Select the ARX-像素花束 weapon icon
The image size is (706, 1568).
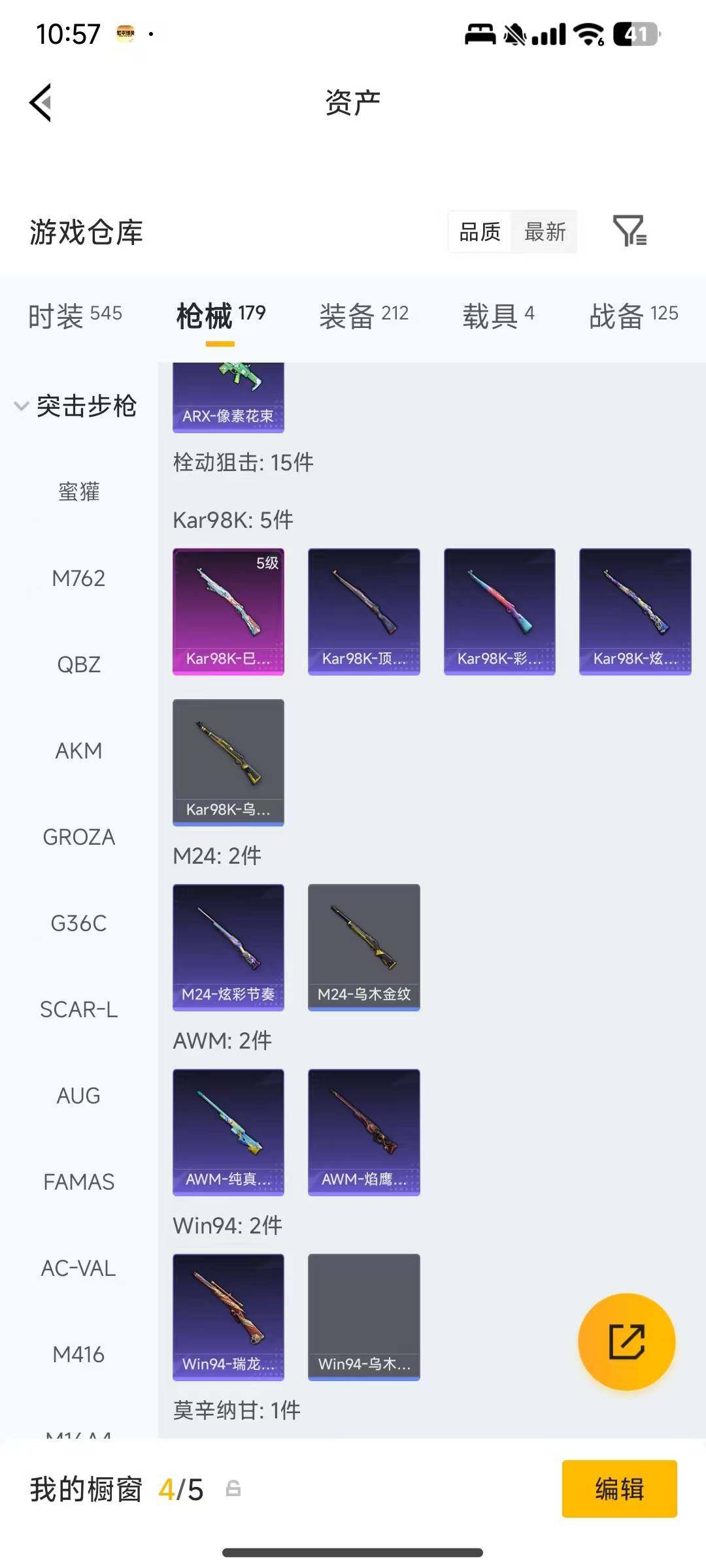pyautogui.click(x=228, y=392)
